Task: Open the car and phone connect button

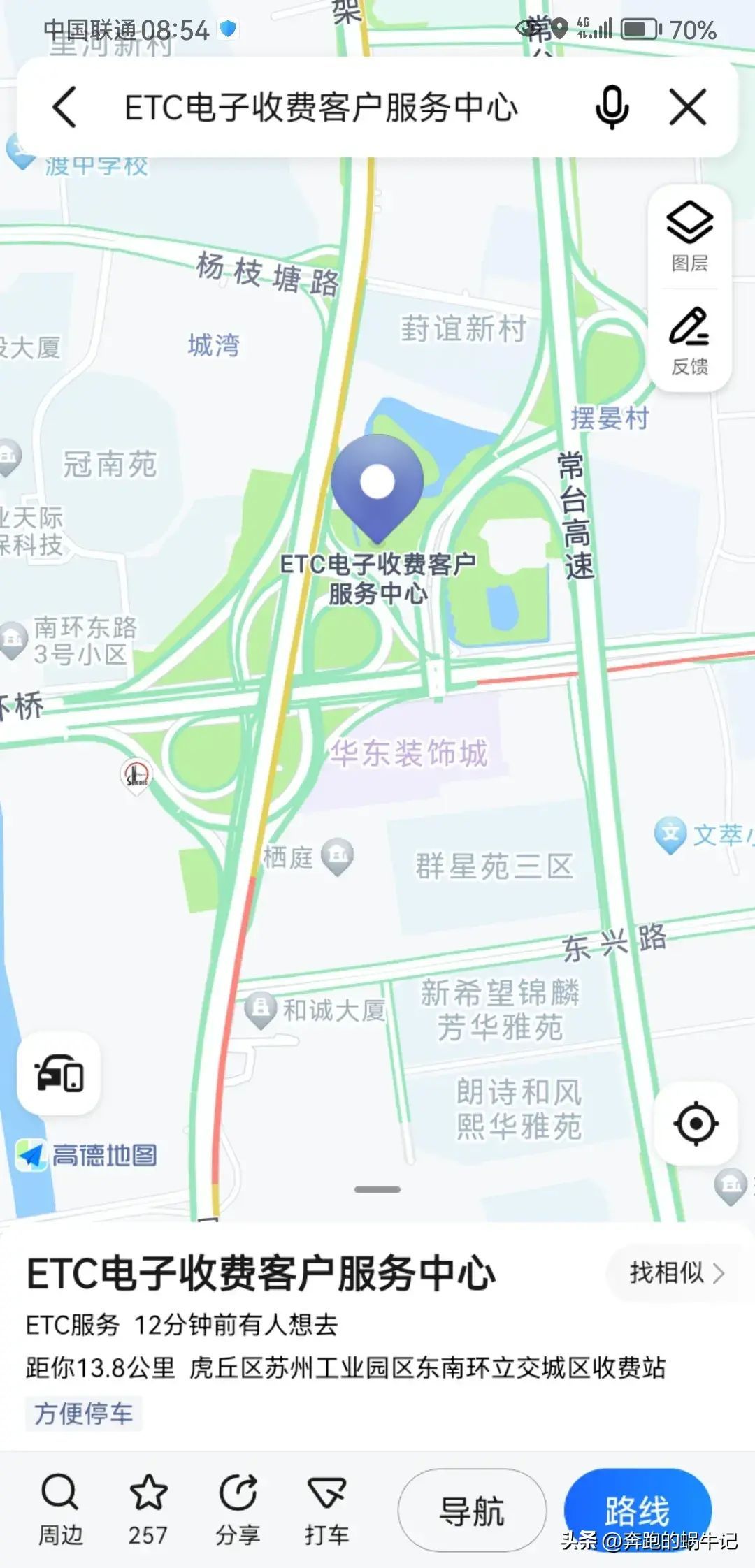Action: (59, 1074)
